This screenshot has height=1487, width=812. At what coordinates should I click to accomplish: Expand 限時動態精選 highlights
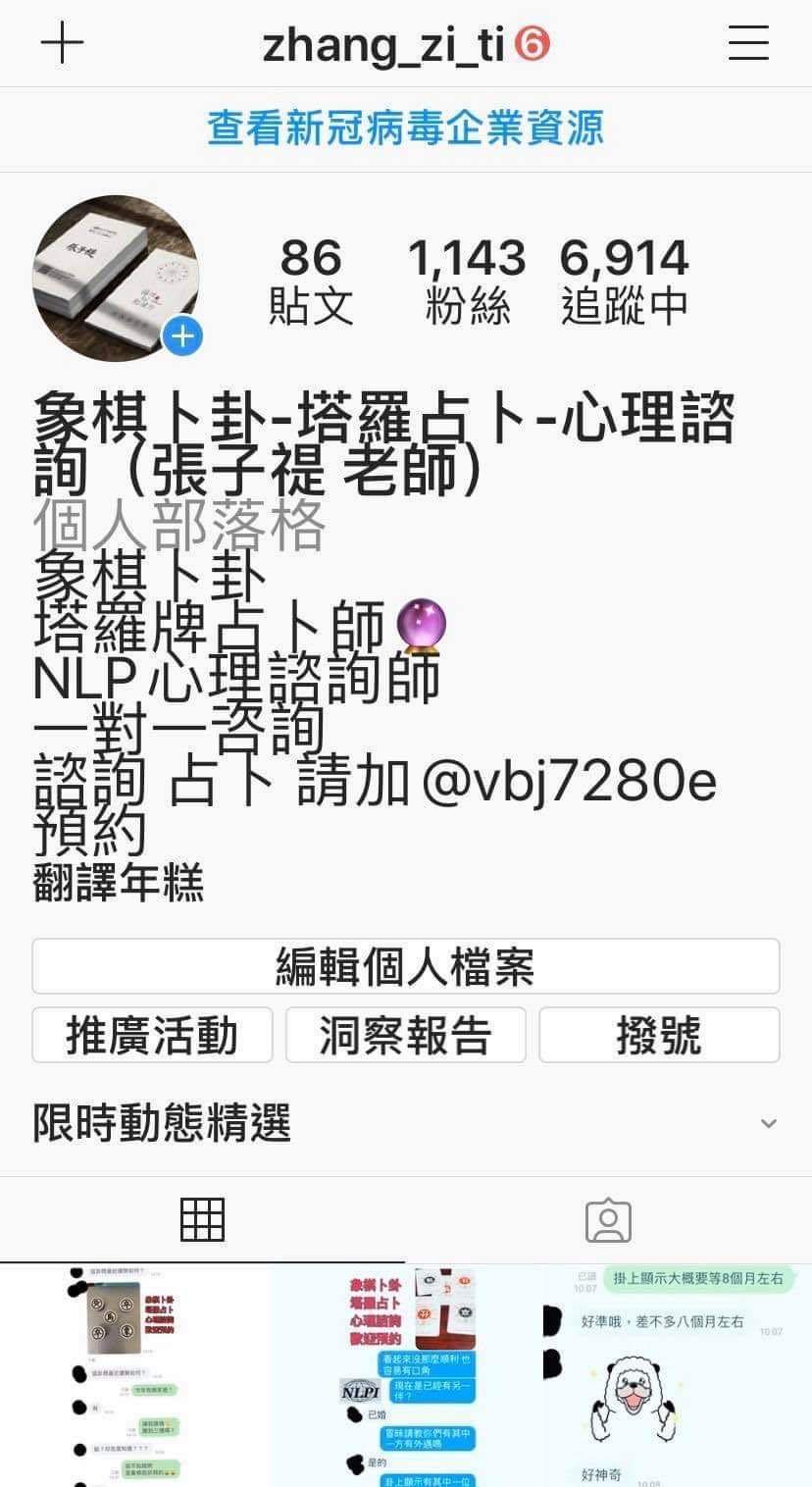pyautogui.click(x=769, y=1123)
